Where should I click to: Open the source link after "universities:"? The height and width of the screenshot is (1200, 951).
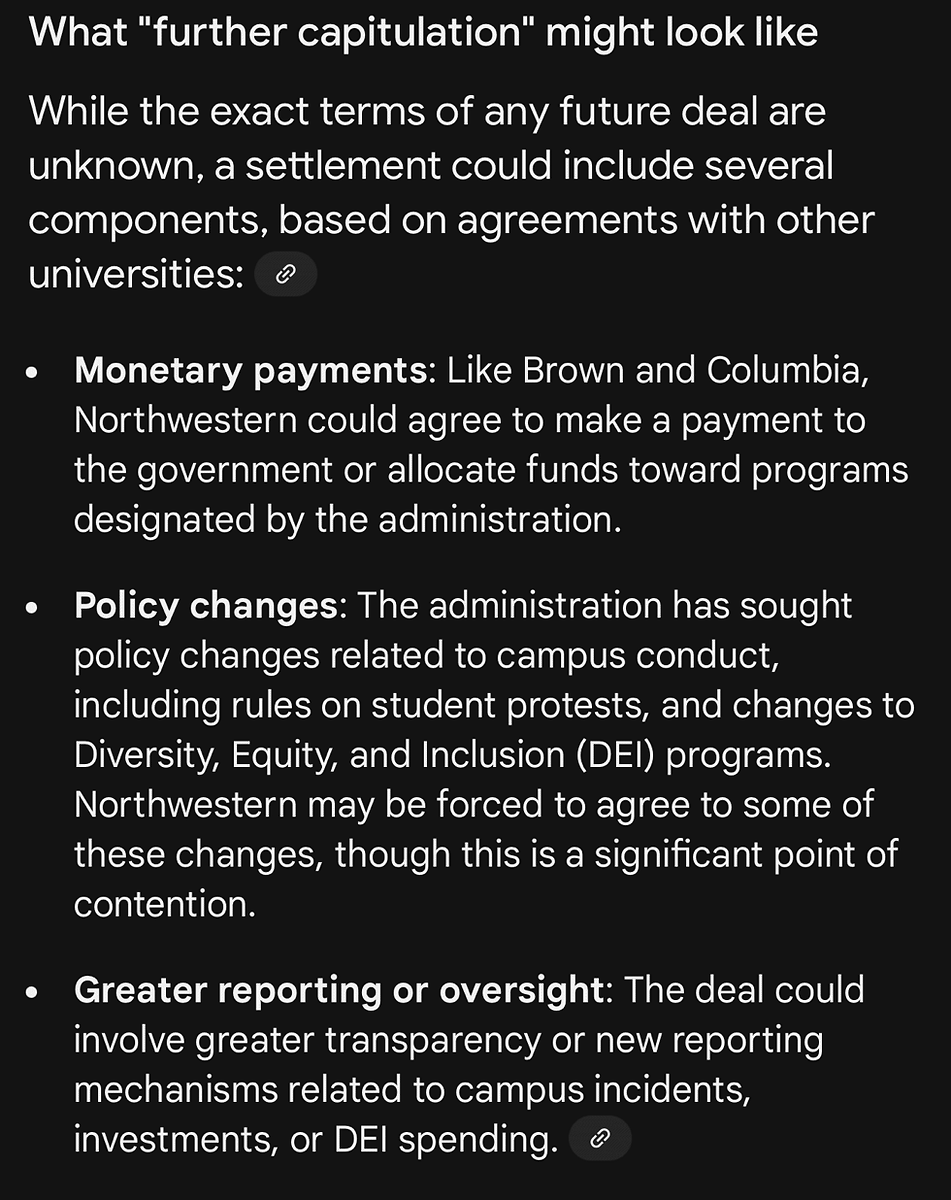coord(286,275)
